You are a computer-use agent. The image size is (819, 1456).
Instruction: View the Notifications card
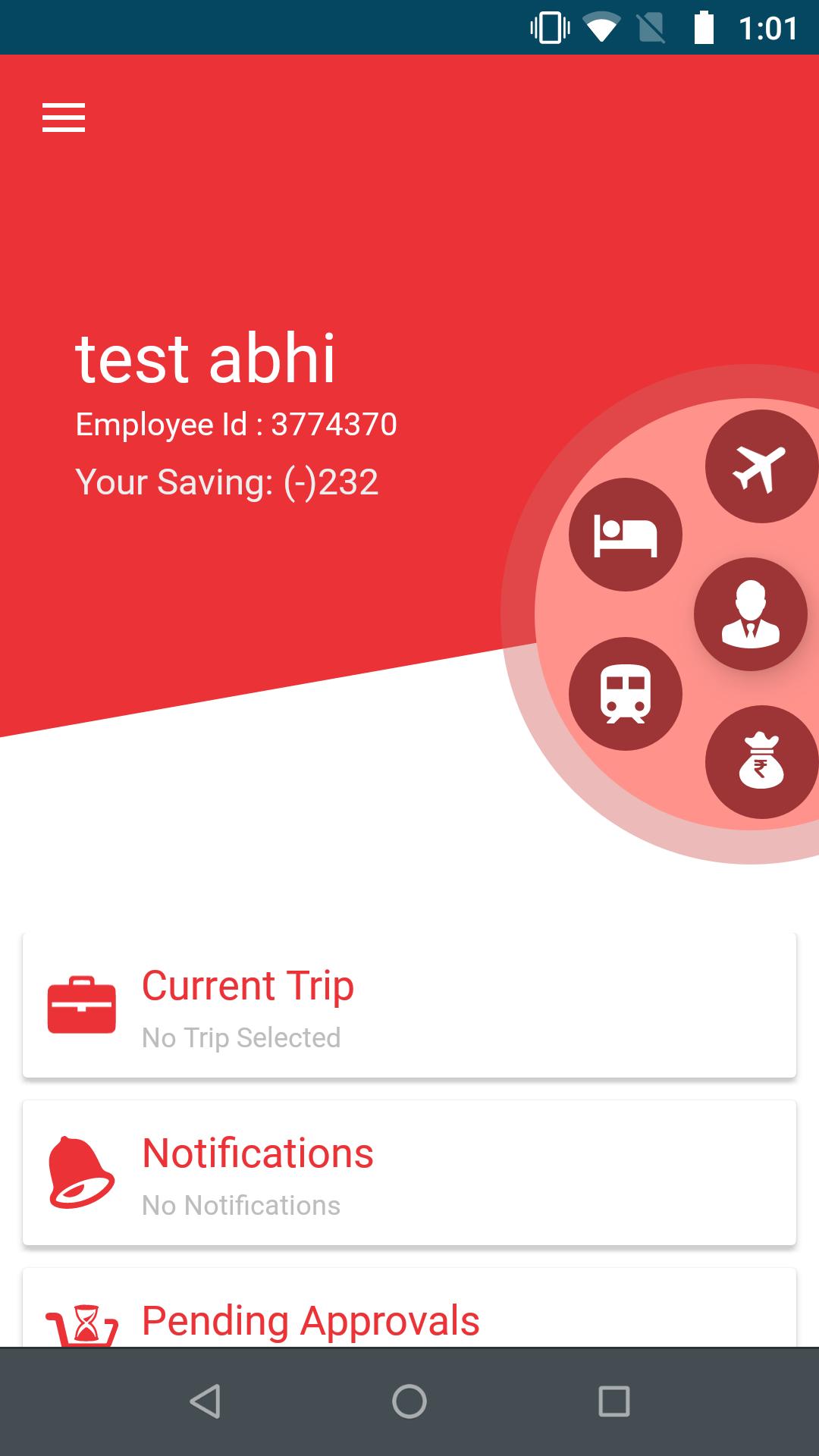(x=409, y=1173)
